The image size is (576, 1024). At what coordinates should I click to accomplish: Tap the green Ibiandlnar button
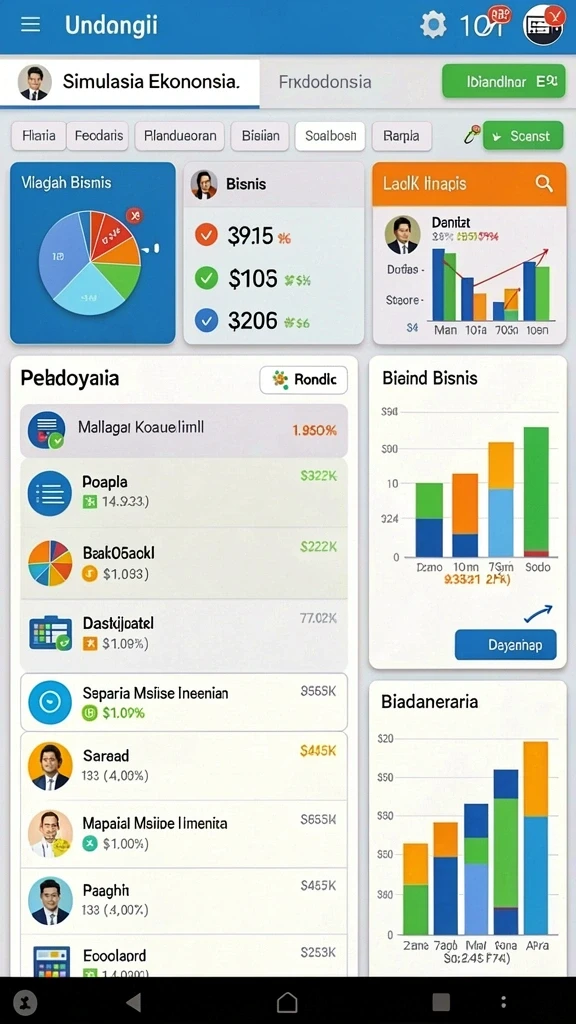(x=504, y=81)
